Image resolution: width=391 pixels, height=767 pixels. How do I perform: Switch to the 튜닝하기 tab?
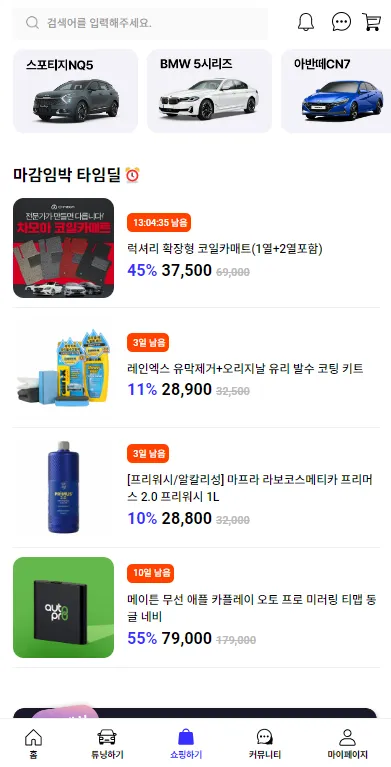107,744
